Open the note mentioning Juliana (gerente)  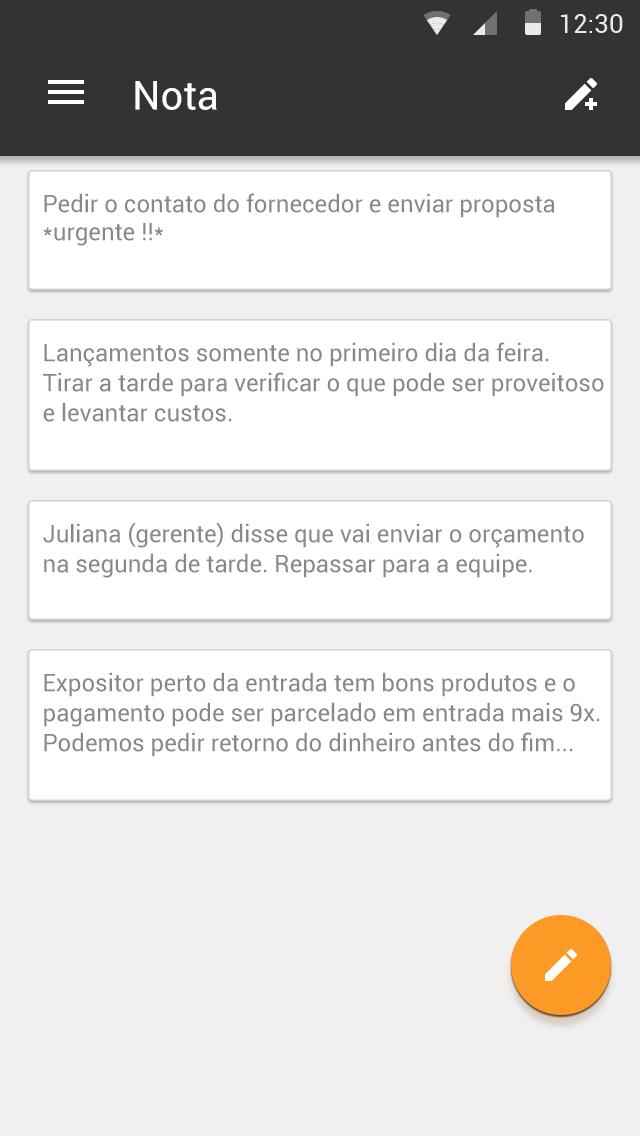point(320,560)
